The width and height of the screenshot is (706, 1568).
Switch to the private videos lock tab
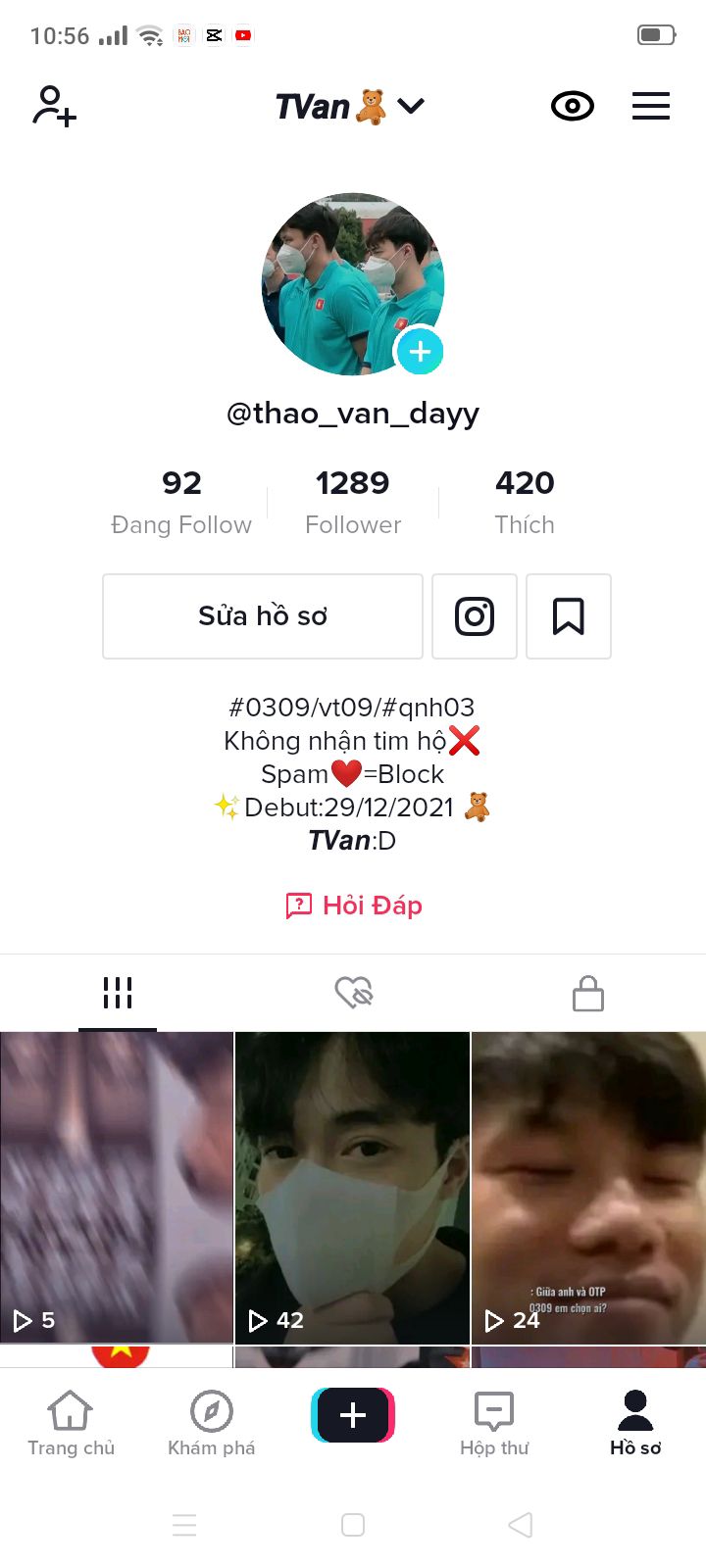click(588, 993)
